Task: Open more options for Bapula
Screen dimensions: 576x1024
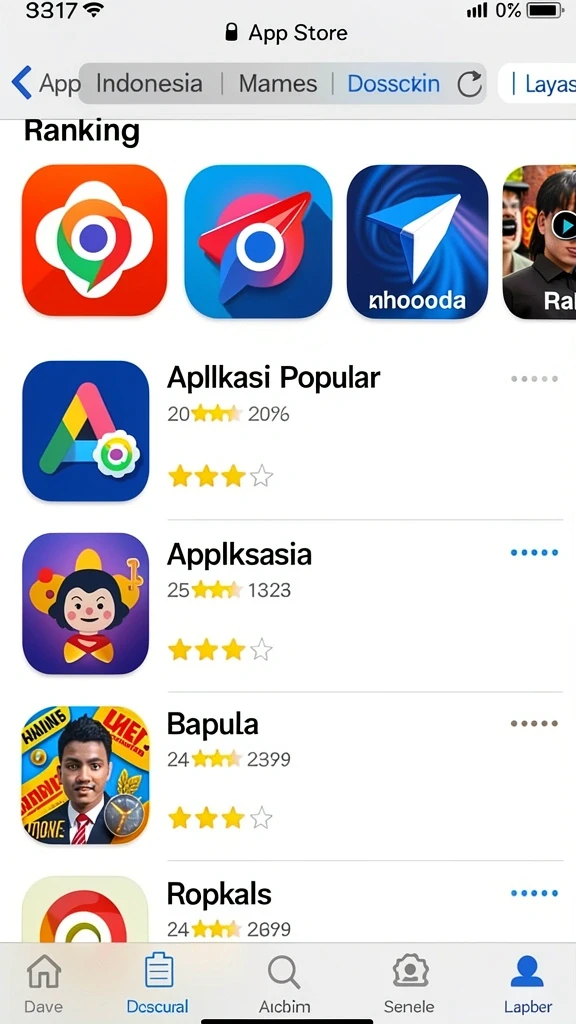Action: (534, 724)
